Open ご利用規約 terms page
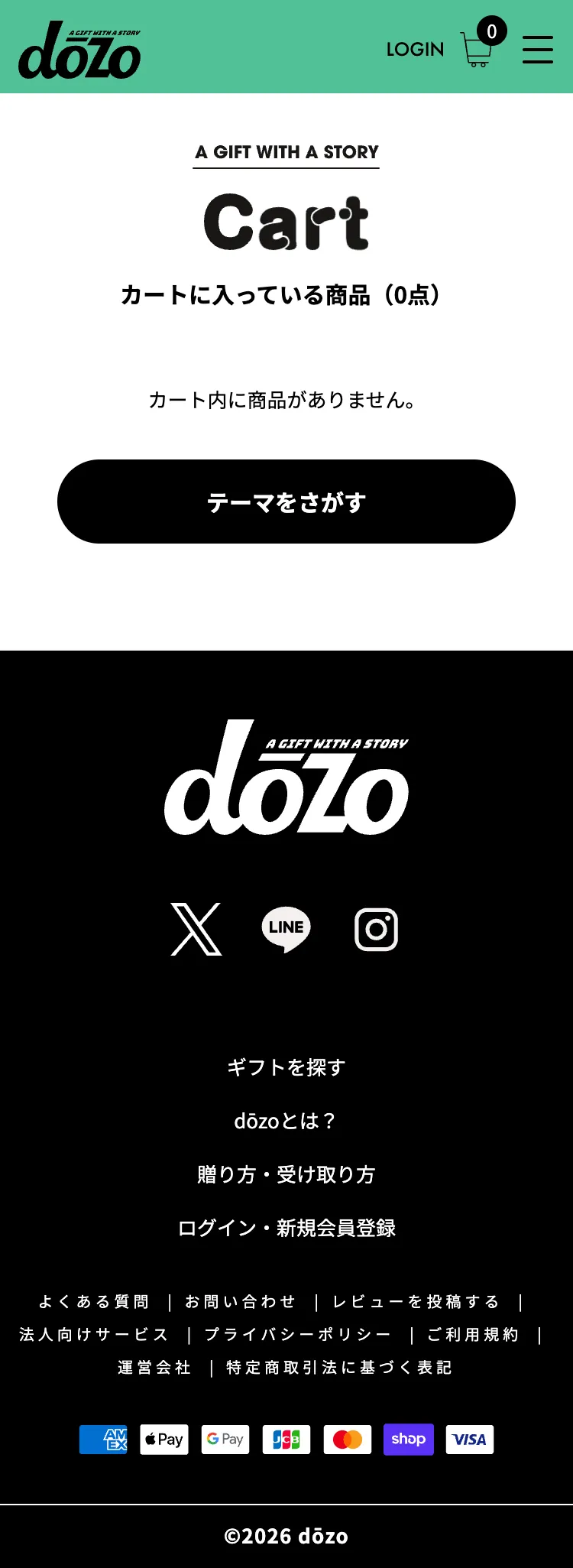This screenshot has height=1568, width=573. tap(474, 1335)
